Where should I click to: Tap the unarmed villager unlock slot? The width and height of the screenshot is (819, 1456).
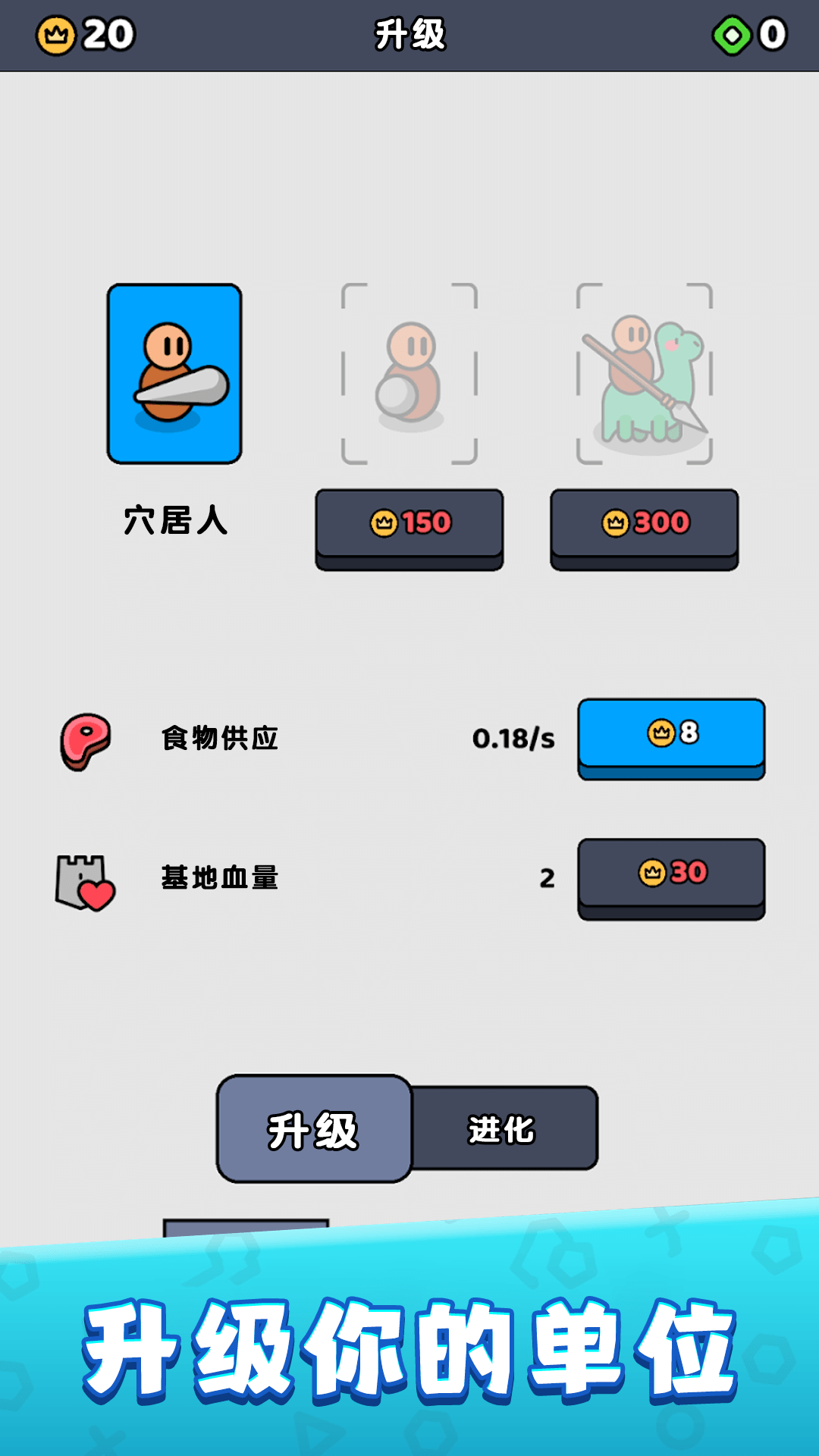pos(409,373)
